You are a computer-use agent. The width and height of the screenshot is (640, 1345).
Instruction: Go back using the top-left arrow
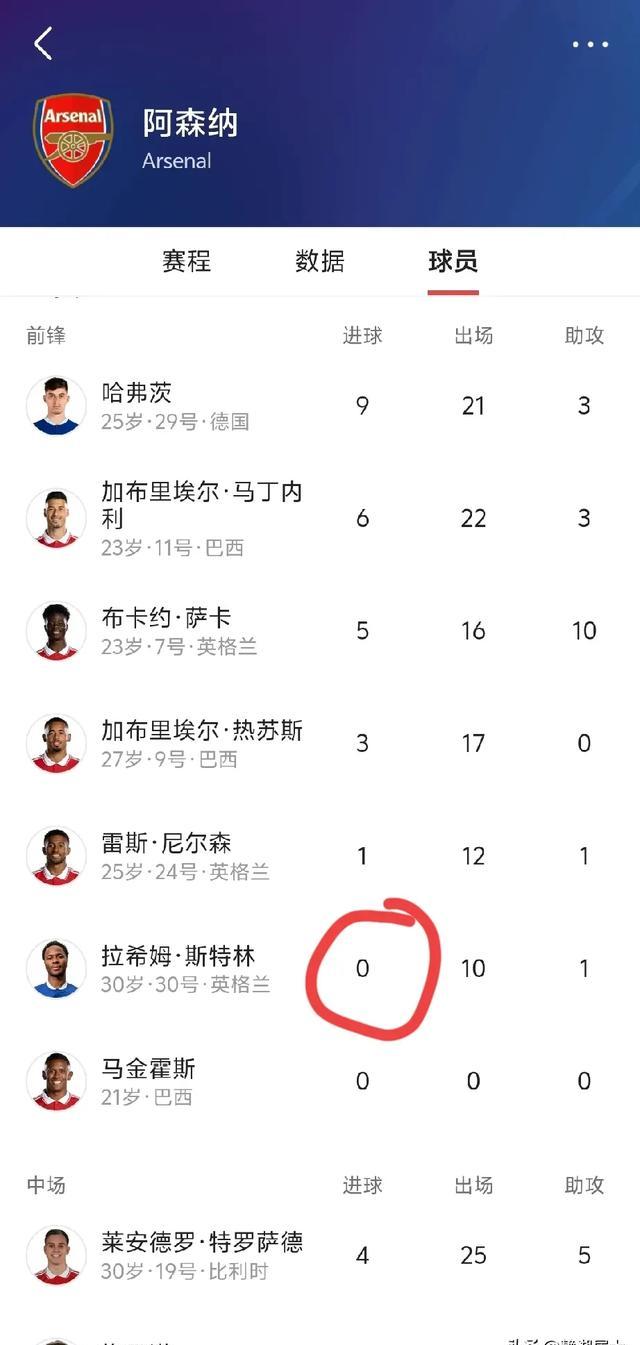click(43, 44)
